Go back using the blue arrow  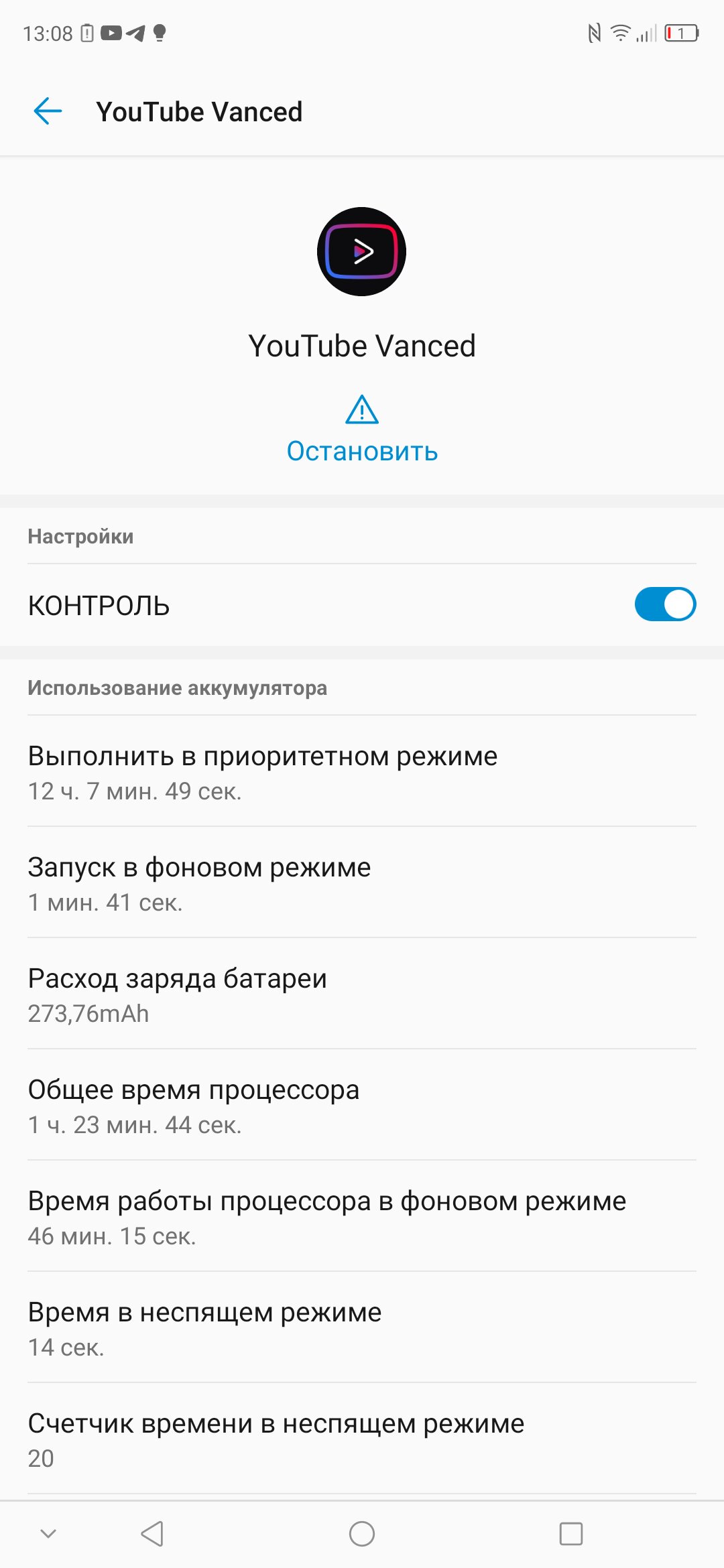click(48, 111)
